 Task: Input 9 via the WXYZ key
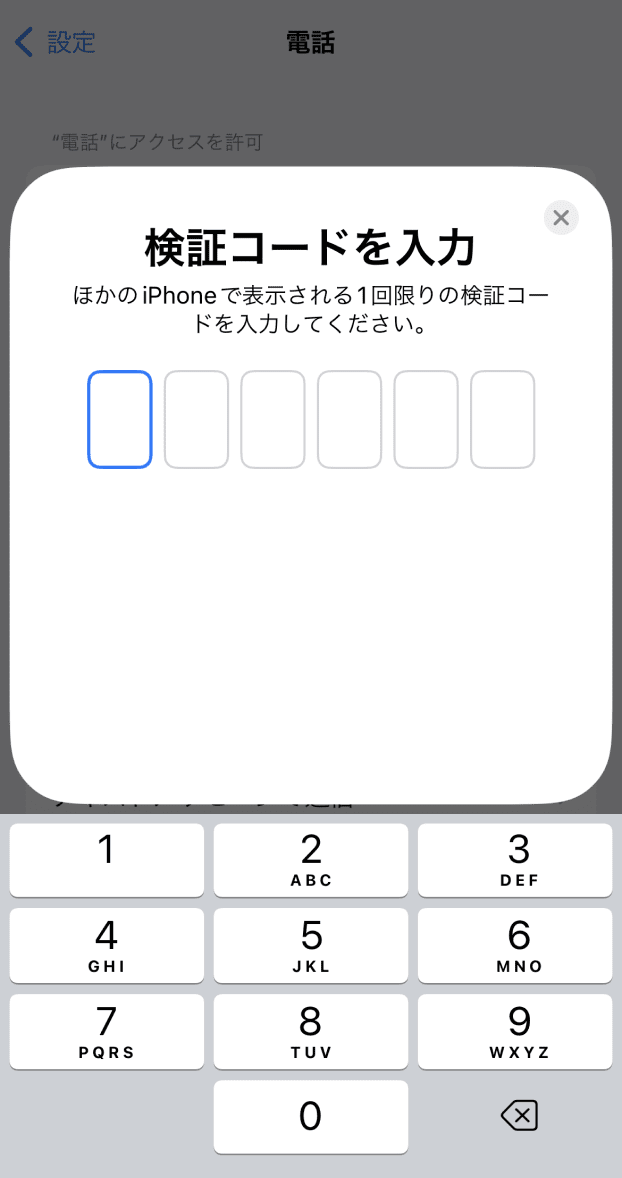tap(515, 1032)
